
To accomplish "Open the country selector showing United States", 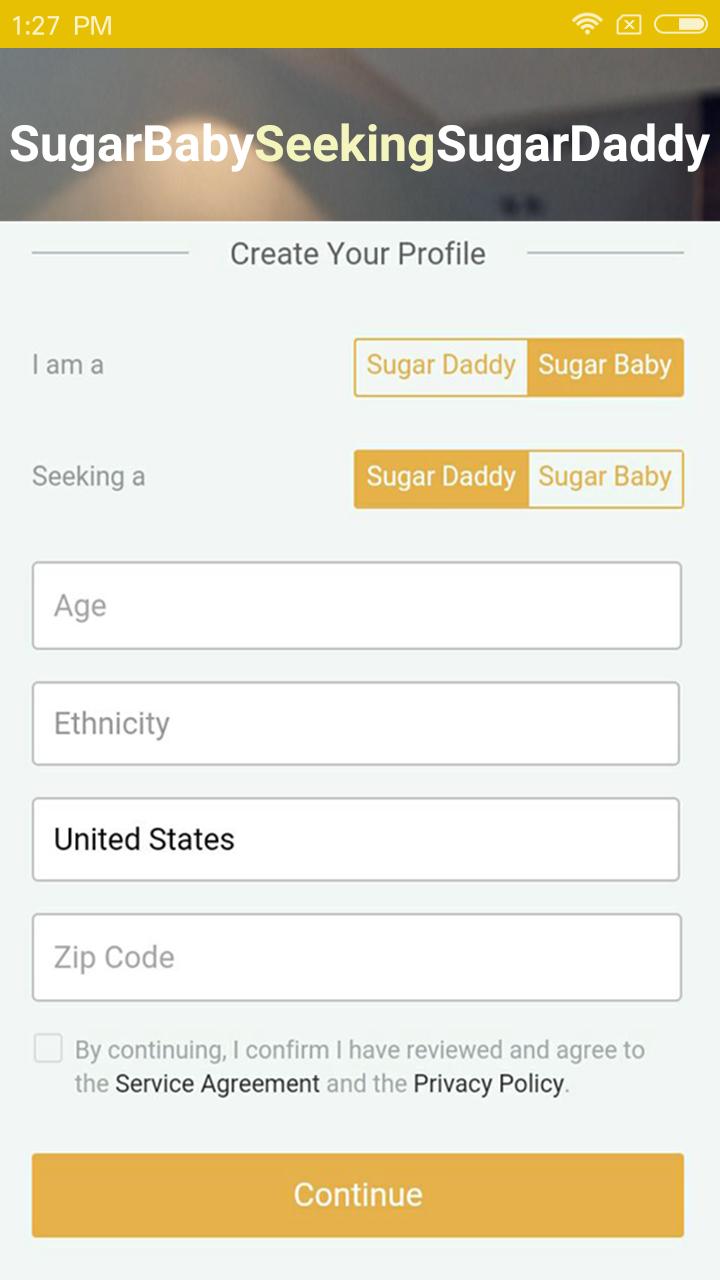I will point(356,839).
